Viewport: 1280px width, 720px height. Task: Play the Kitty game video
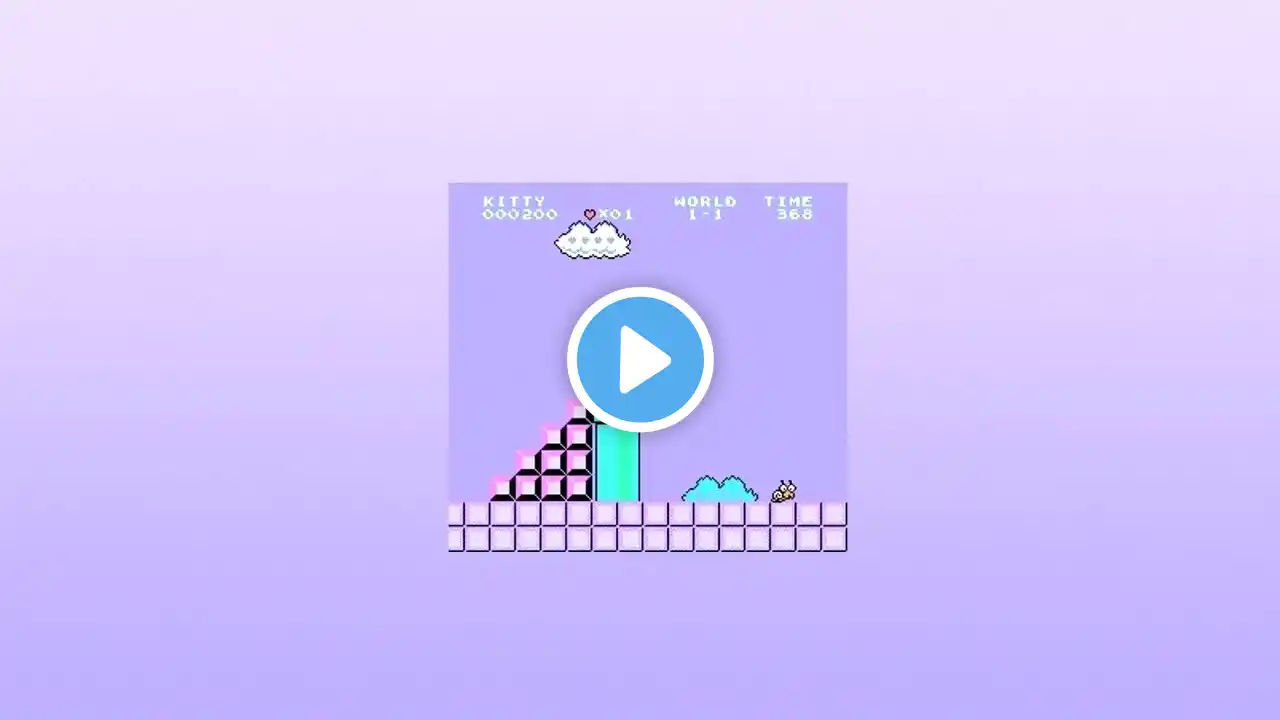pos(640,359)
